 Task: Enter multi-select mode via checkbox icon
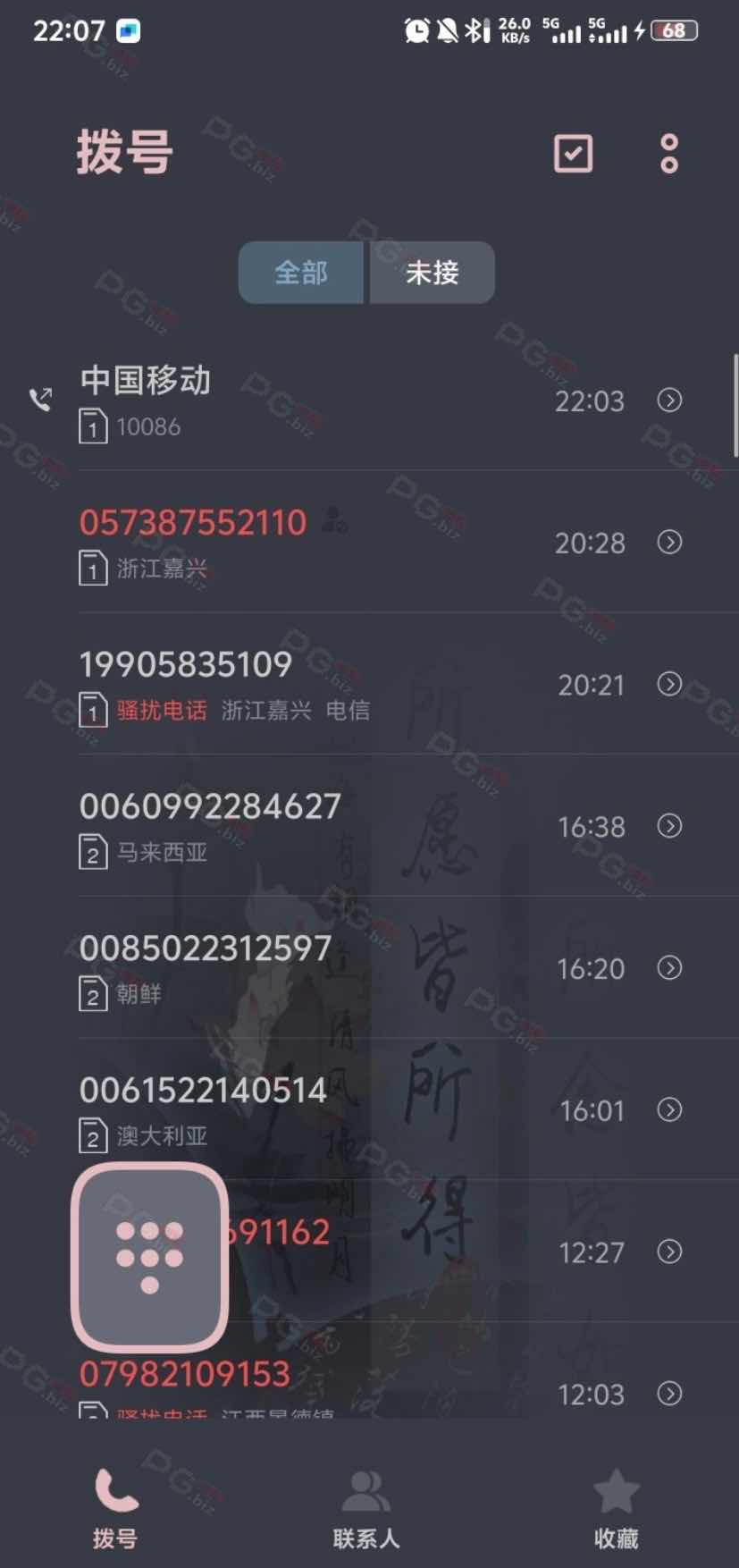pyautogui.click(x=573, y=154)
